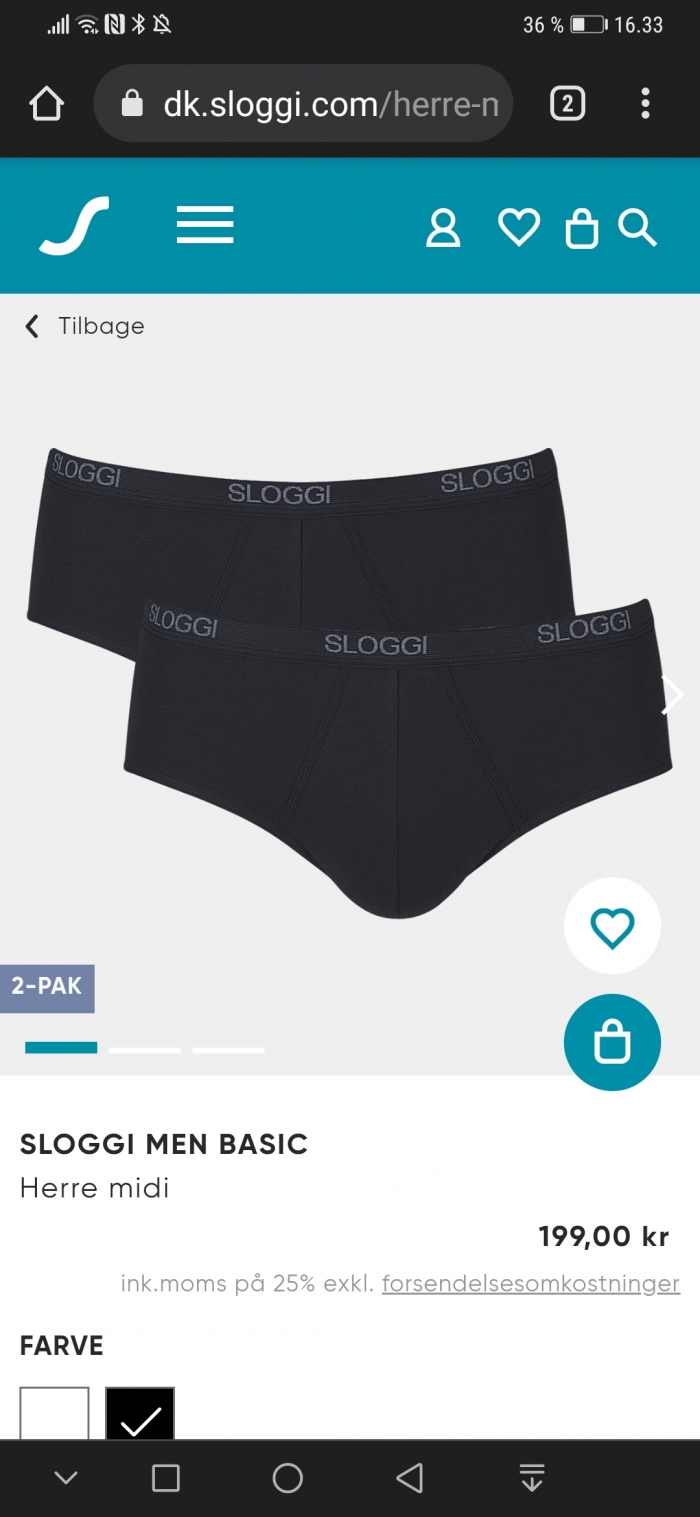700x1517 pixels.
Task: Open the site search magnifier
Action: pos(637,228)
